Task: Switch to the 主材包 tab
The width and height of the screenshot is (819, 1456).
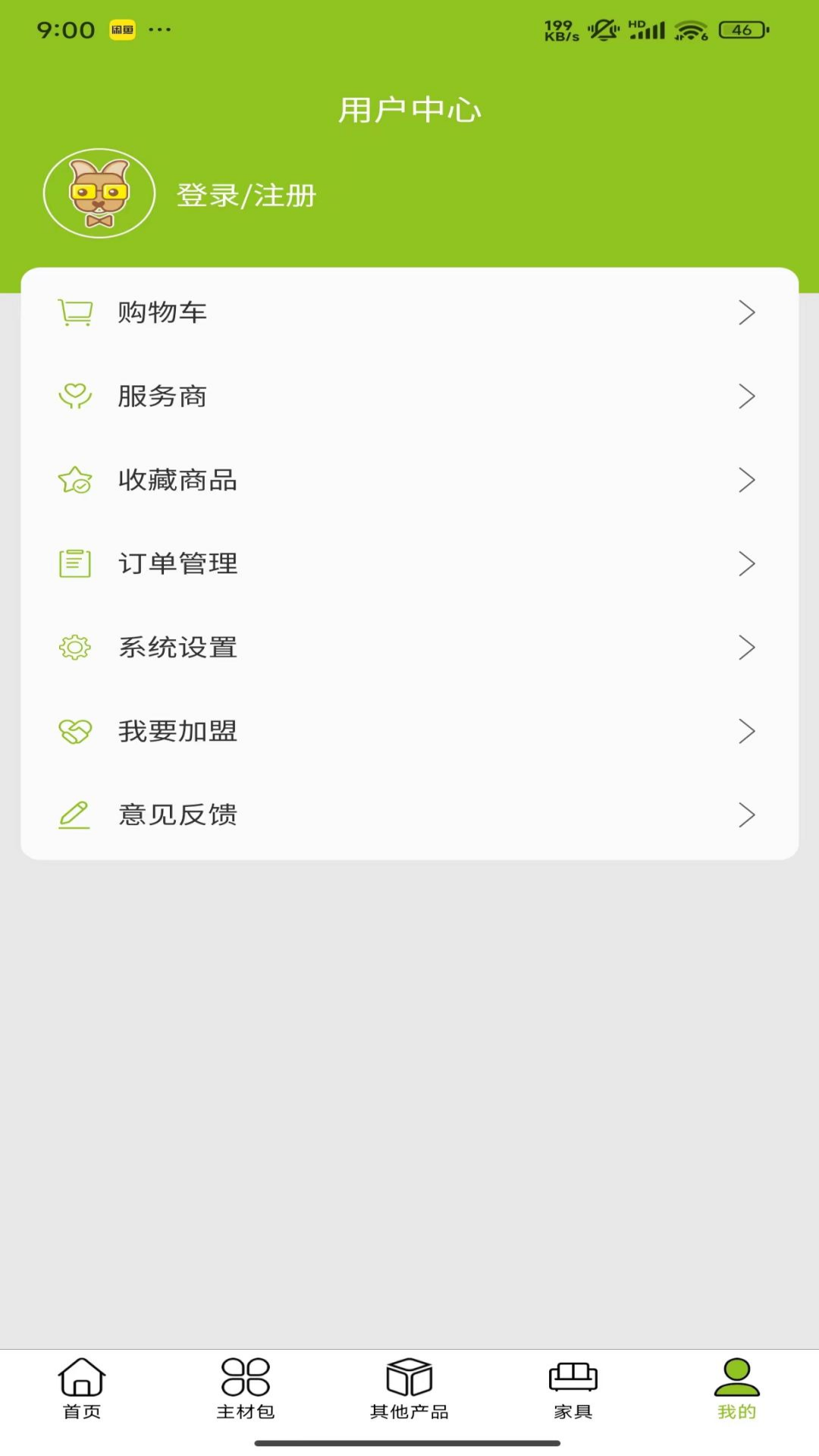Action: tap(246, 1389)
